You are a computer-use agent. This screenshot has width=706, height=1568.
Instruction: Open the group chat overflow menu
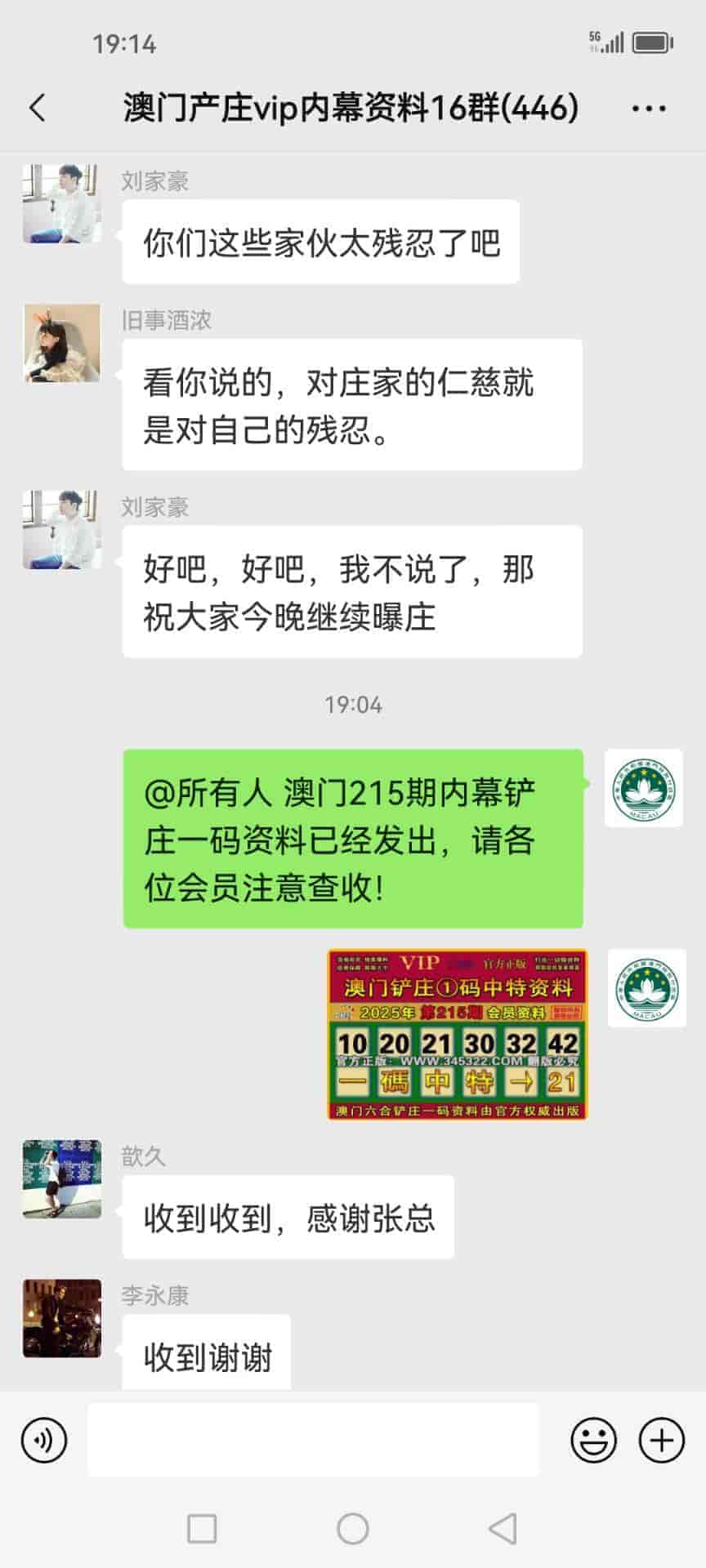pyautogui.click(x=649, y=109)
